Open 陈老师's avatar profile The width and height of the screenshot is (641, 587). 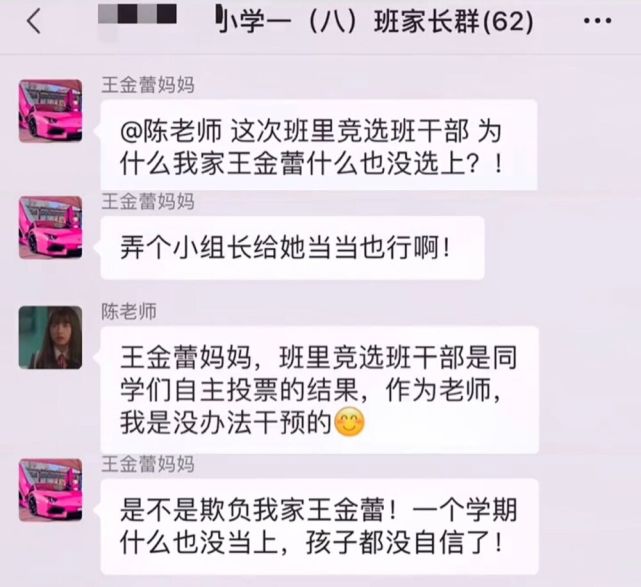click(x=50, y=338)
